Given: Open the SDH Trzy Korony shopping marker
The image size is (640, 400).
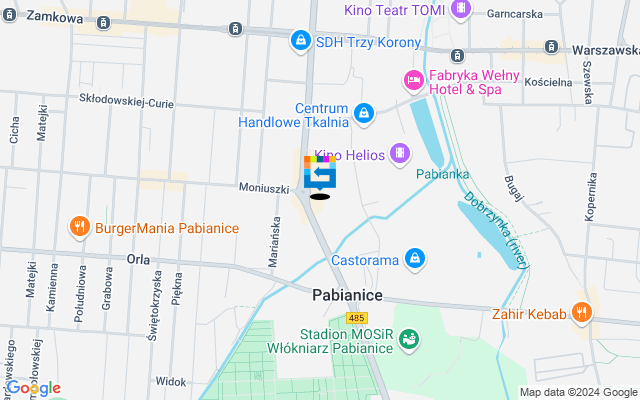Looking at the screenshot, I should pos(299,40).
